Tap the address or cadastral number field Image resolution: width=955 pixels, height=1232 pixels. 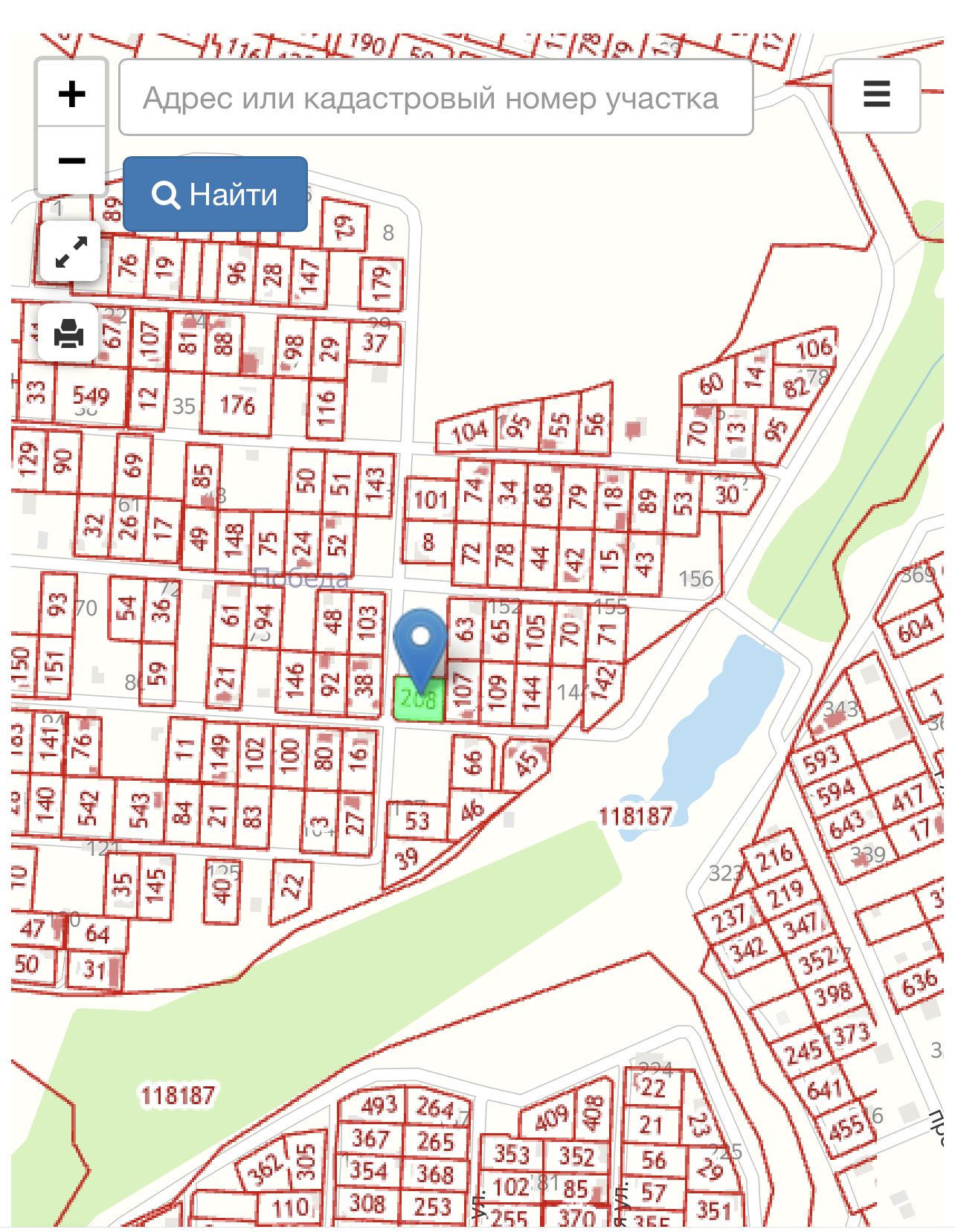click(436, 98)
